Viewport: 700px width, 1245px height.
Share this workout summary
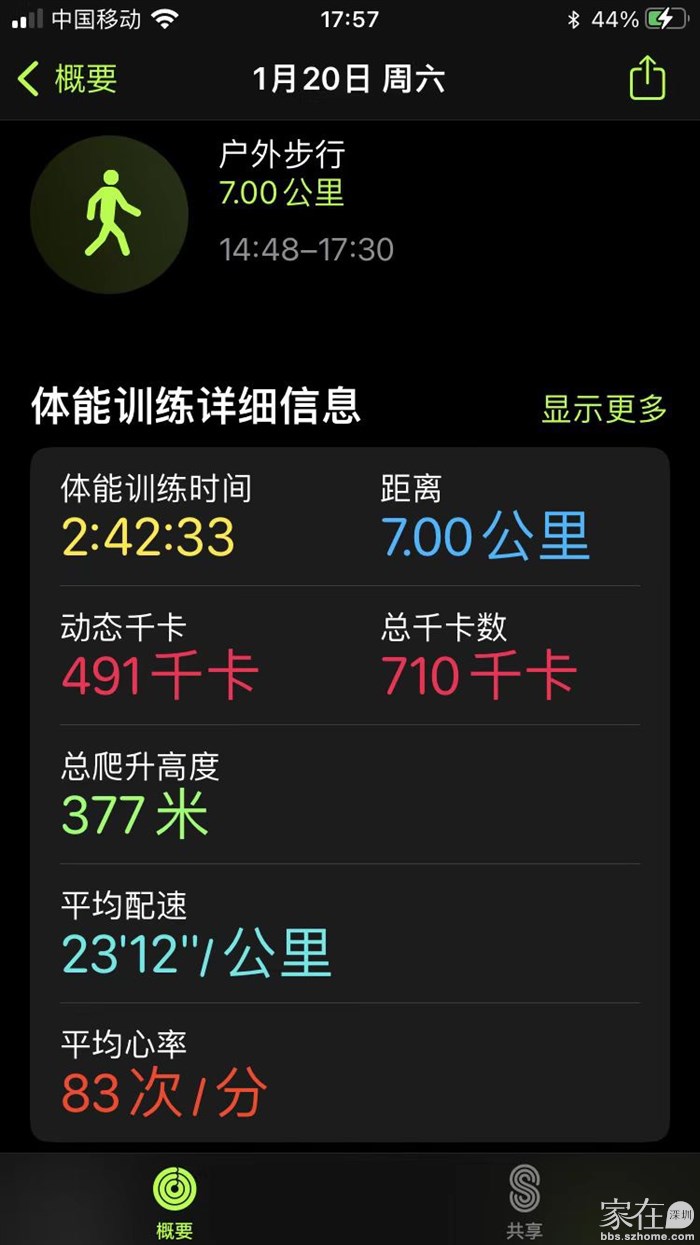pos(647,78)
